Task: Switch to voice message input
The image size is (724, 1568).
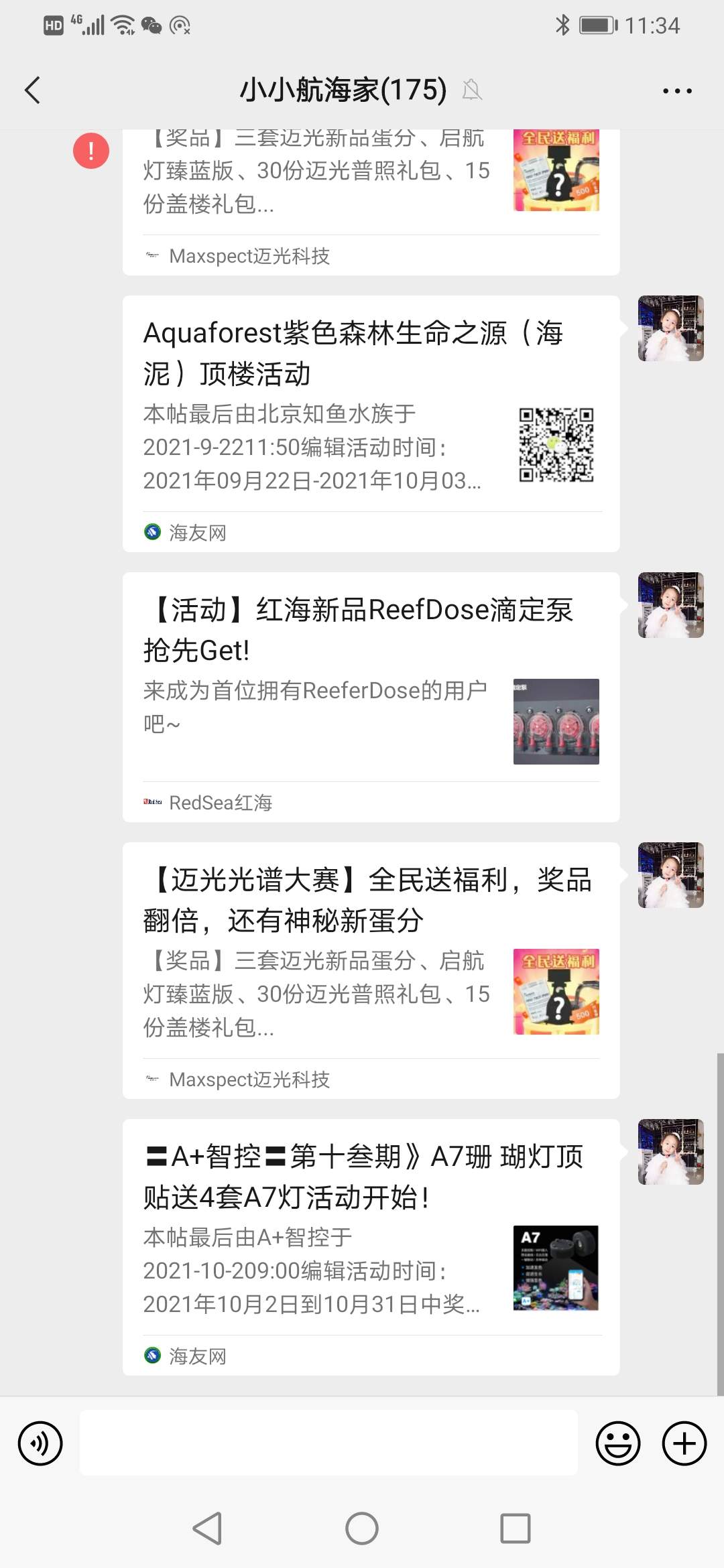Action: click(x=40, y=1443)
